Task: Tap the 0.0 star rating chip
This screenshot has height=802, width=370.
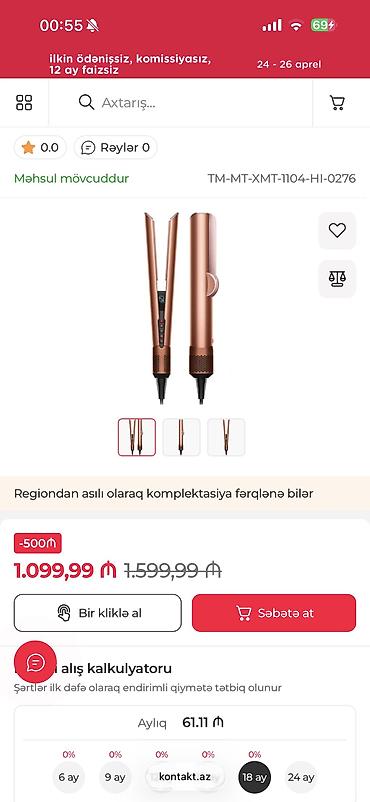Action: pyautogui.click(x=40, y=148)
